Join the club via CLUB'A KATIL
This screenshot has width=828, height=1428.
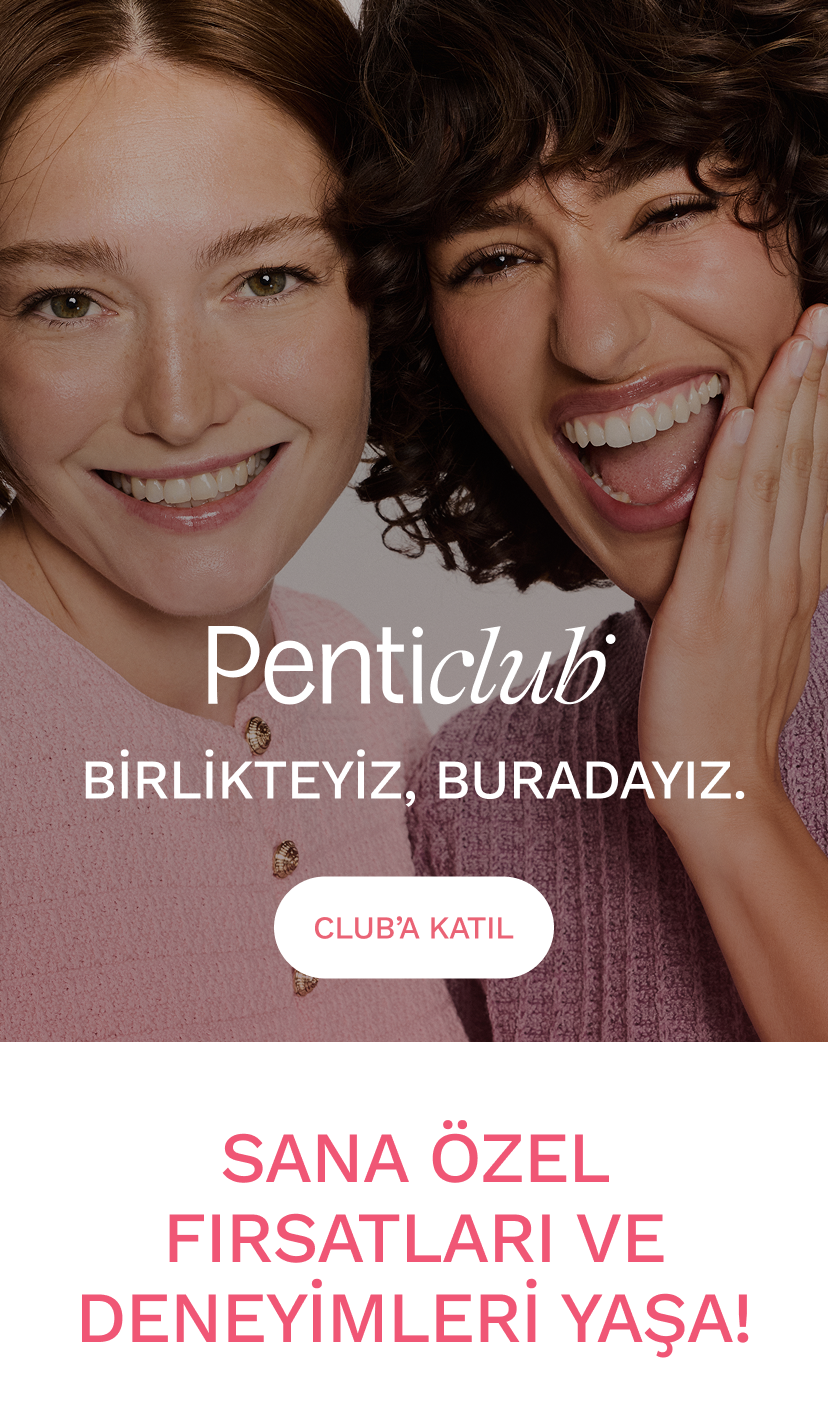(x=413, y=927)
